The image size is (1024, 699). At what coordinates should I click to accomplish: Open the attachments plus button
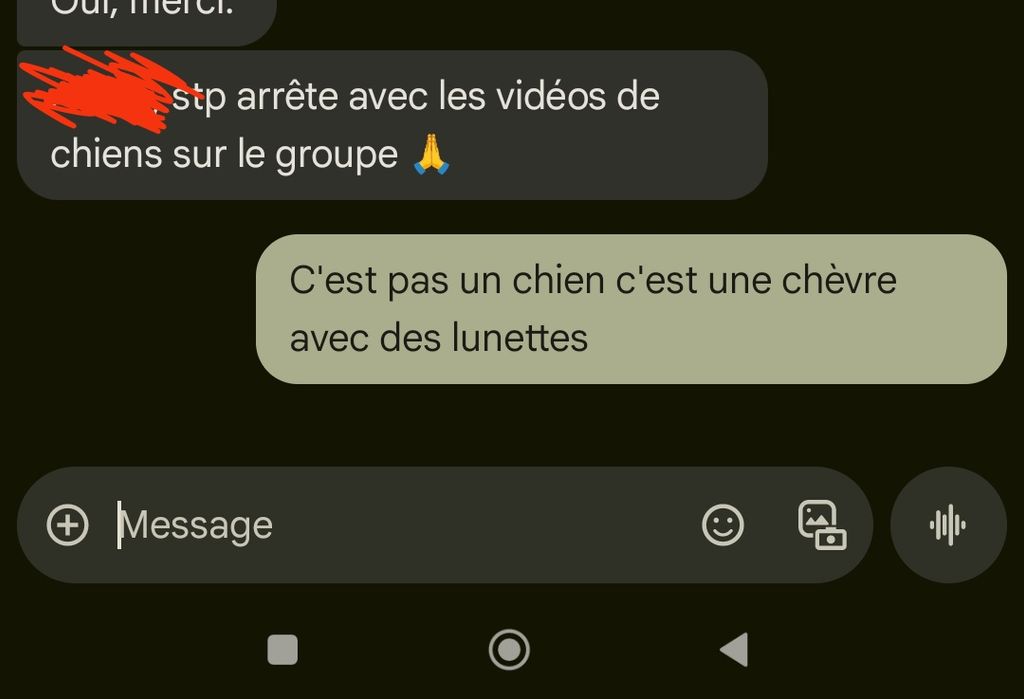[x=68, y=525]
